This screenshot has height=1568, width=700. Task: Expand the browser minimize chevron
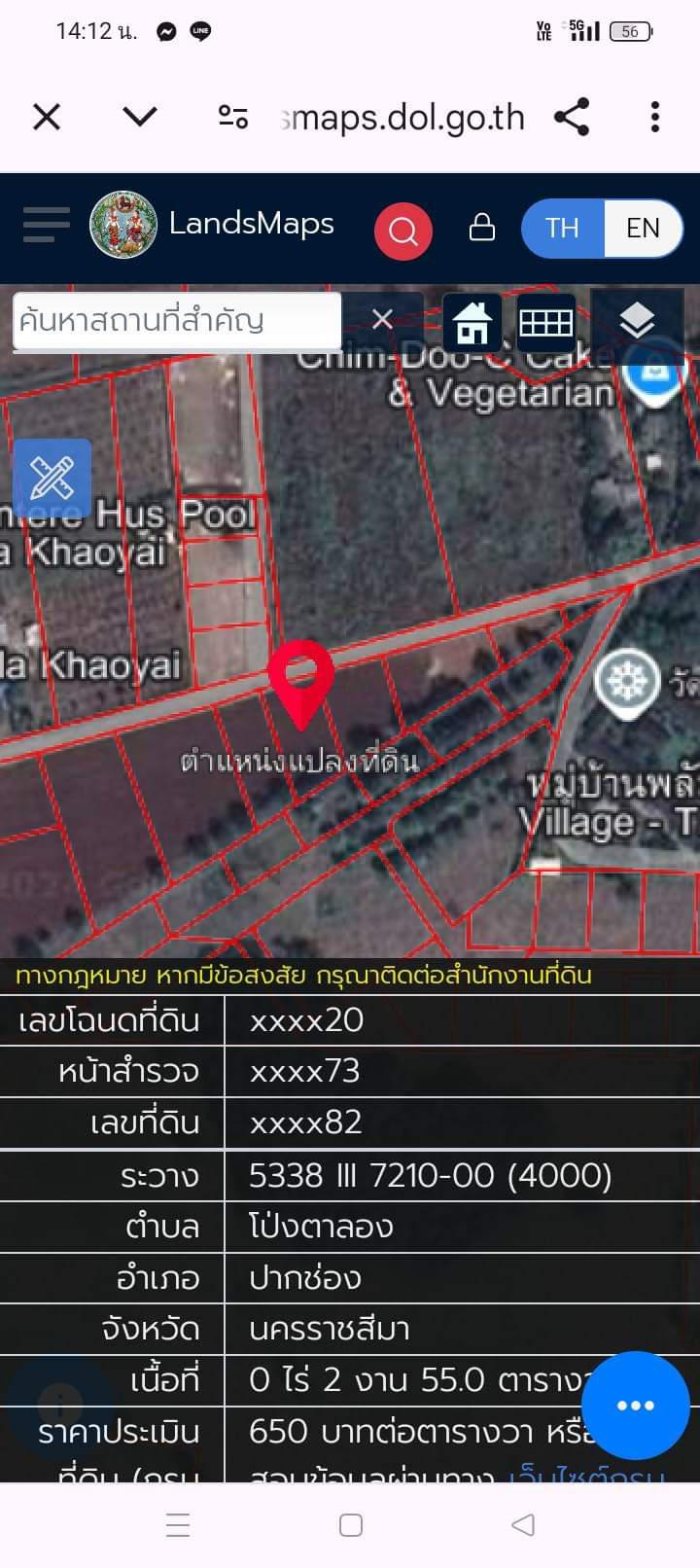pyautogui.click(x=140, y=118)
